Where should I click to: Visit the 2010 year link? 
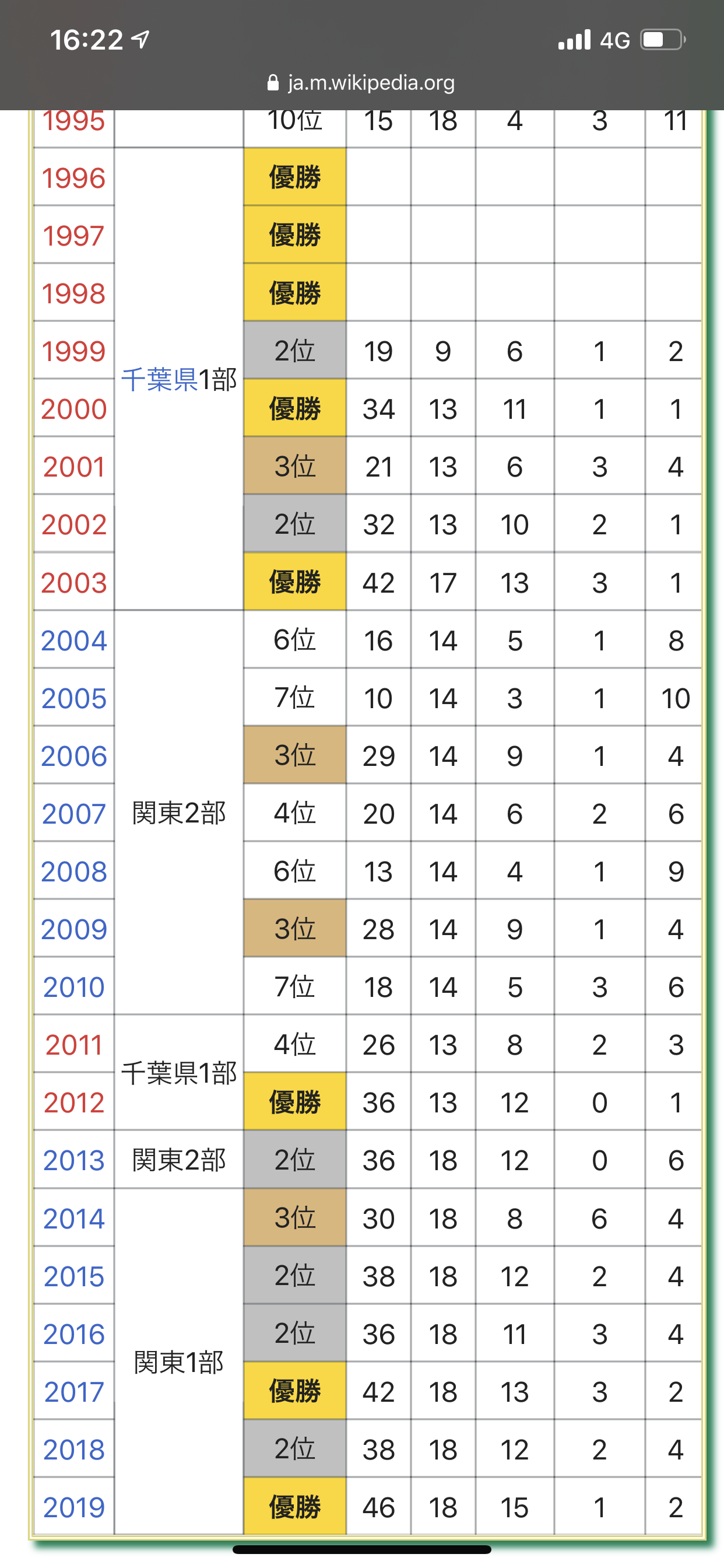point(73,988)
